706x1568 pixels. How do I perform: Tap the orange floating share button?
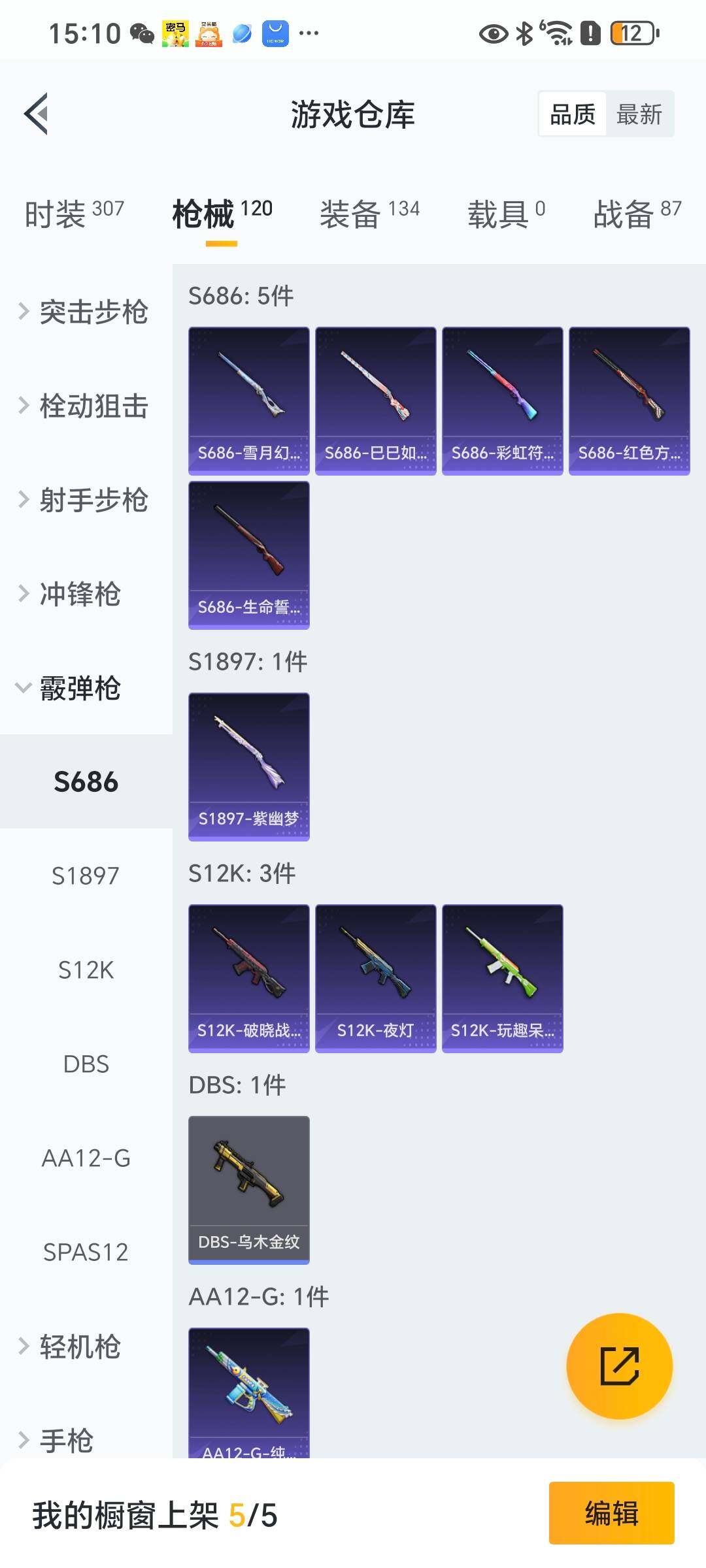click(619, 1366)
